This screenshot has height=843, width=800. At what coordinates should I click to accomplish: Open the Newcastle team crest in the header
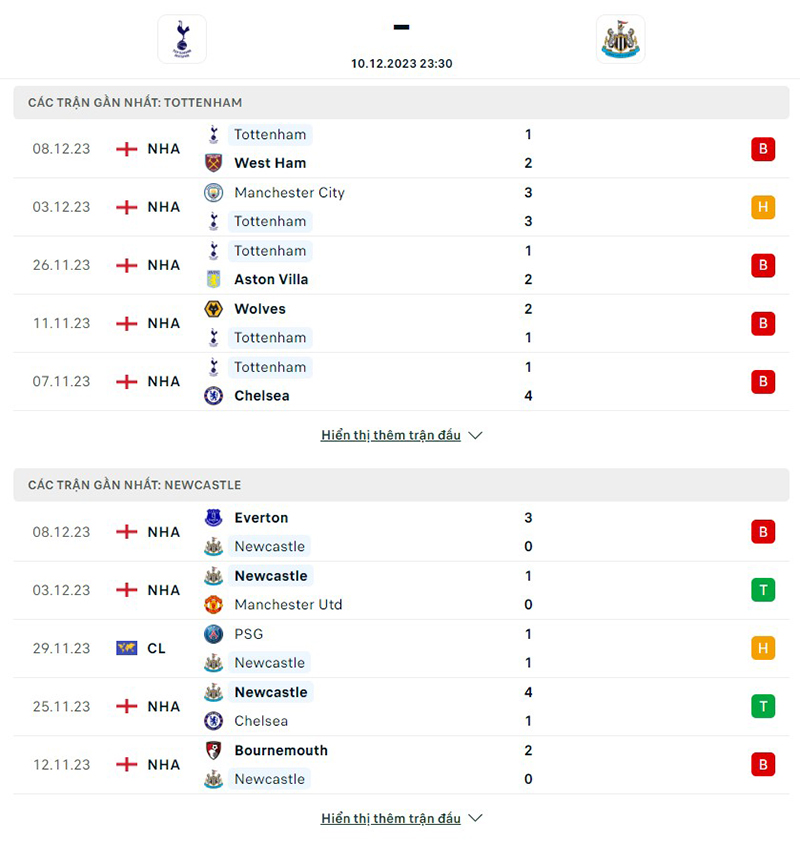coord(620,39)
